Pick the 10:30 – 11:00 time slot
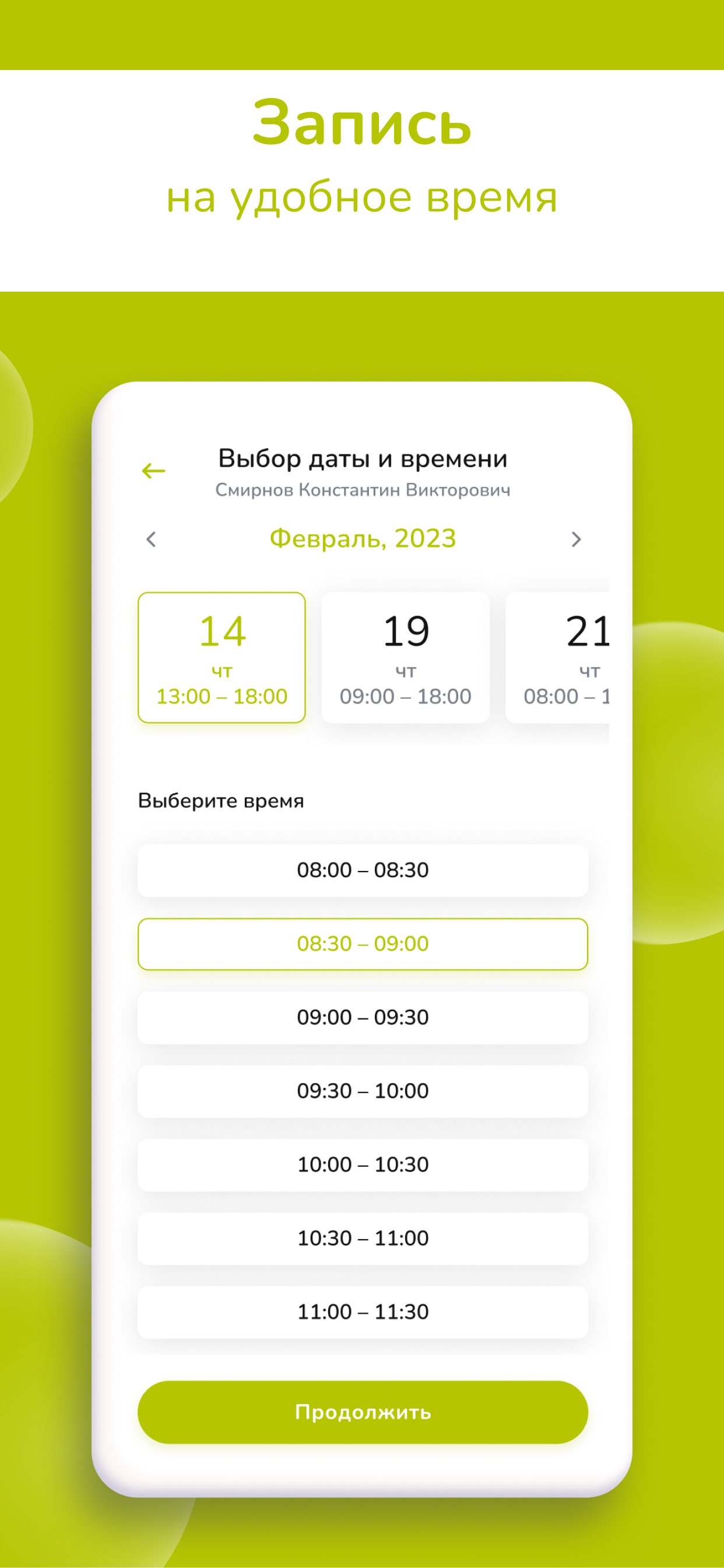This screenshot has height=1568, width=724. [x=362, y=1238]
